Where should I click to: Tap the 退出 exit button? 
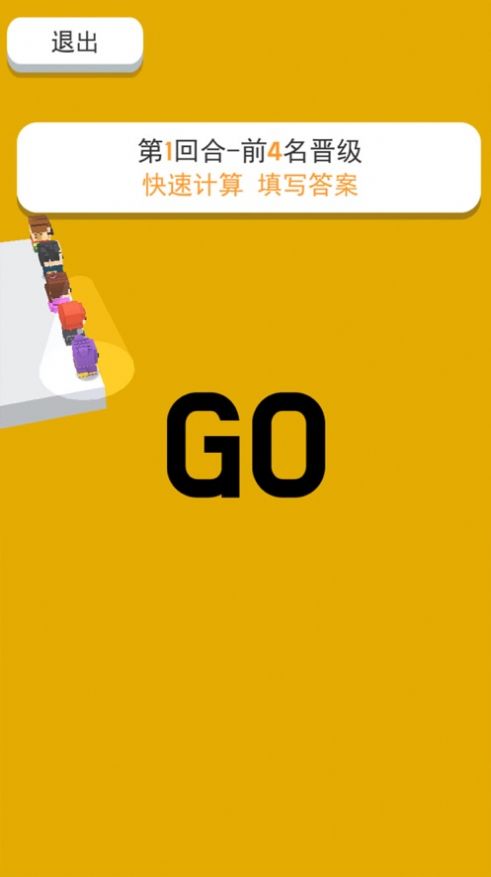pyautogui.click(x=75, y=44)
